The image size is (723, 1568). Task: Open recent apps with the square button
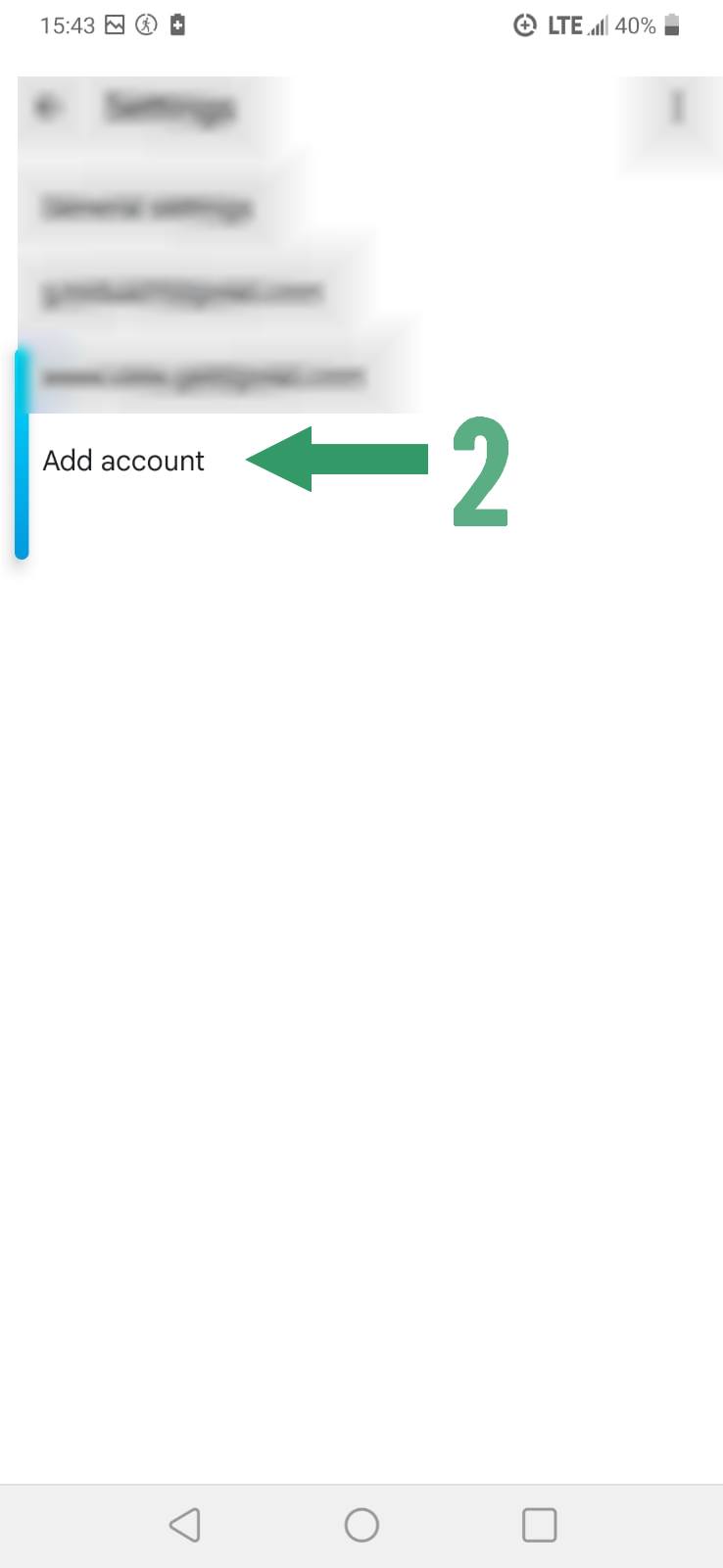[539, 1525]
